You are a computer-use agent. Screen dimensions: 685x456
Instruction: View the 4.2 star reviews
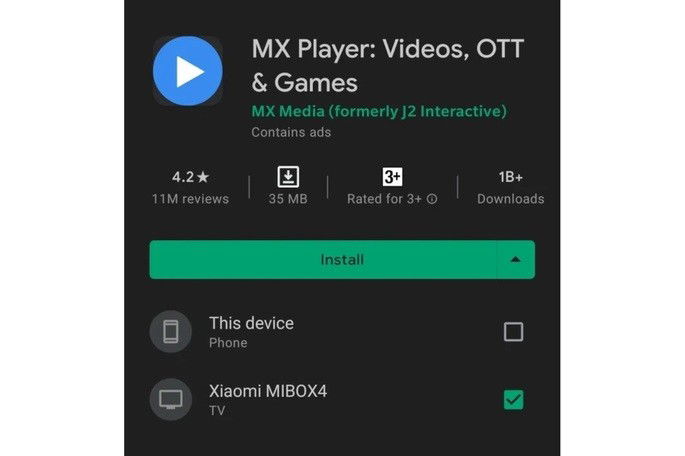(190, 187)
